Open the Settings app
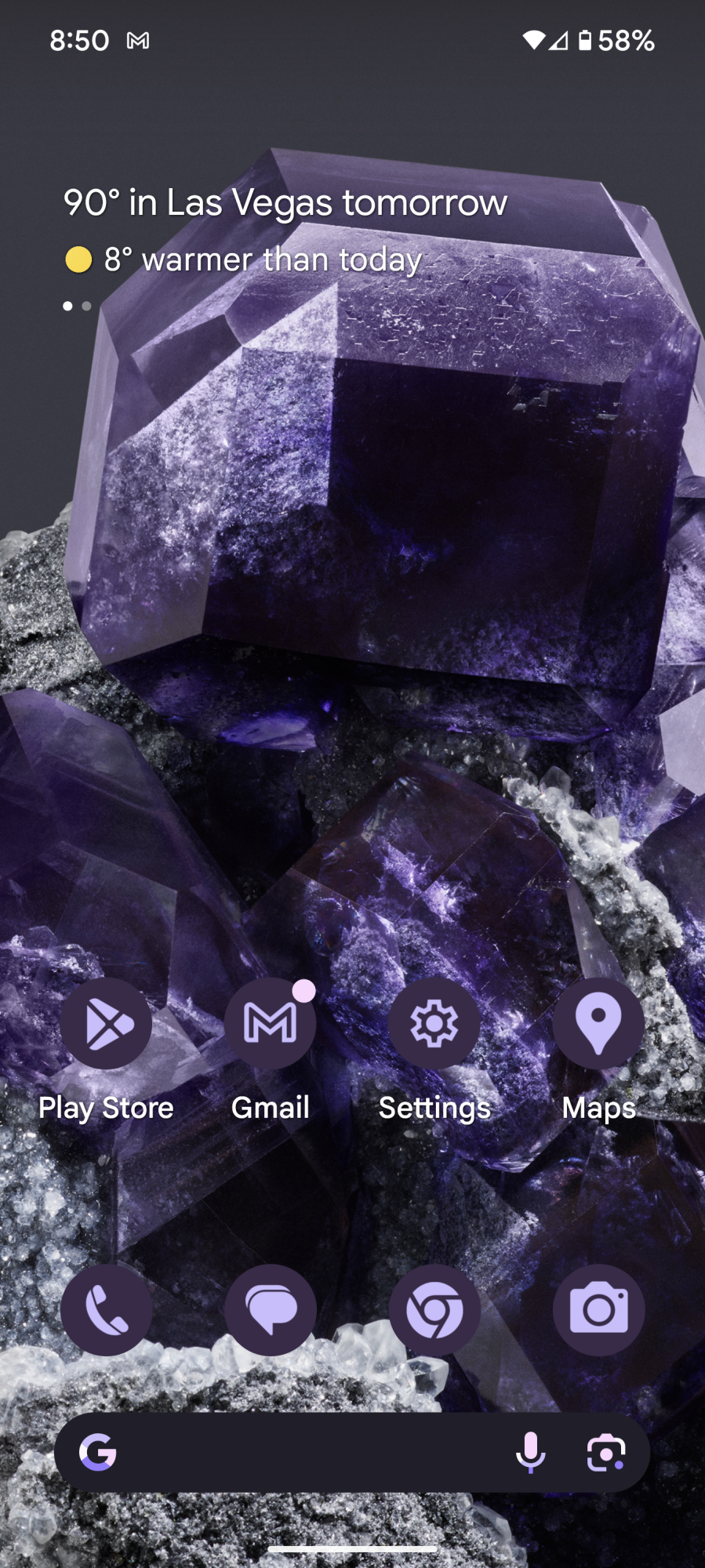Image resolution: width=705 pixels, height=1568 pixels. tap(434, 1023)
